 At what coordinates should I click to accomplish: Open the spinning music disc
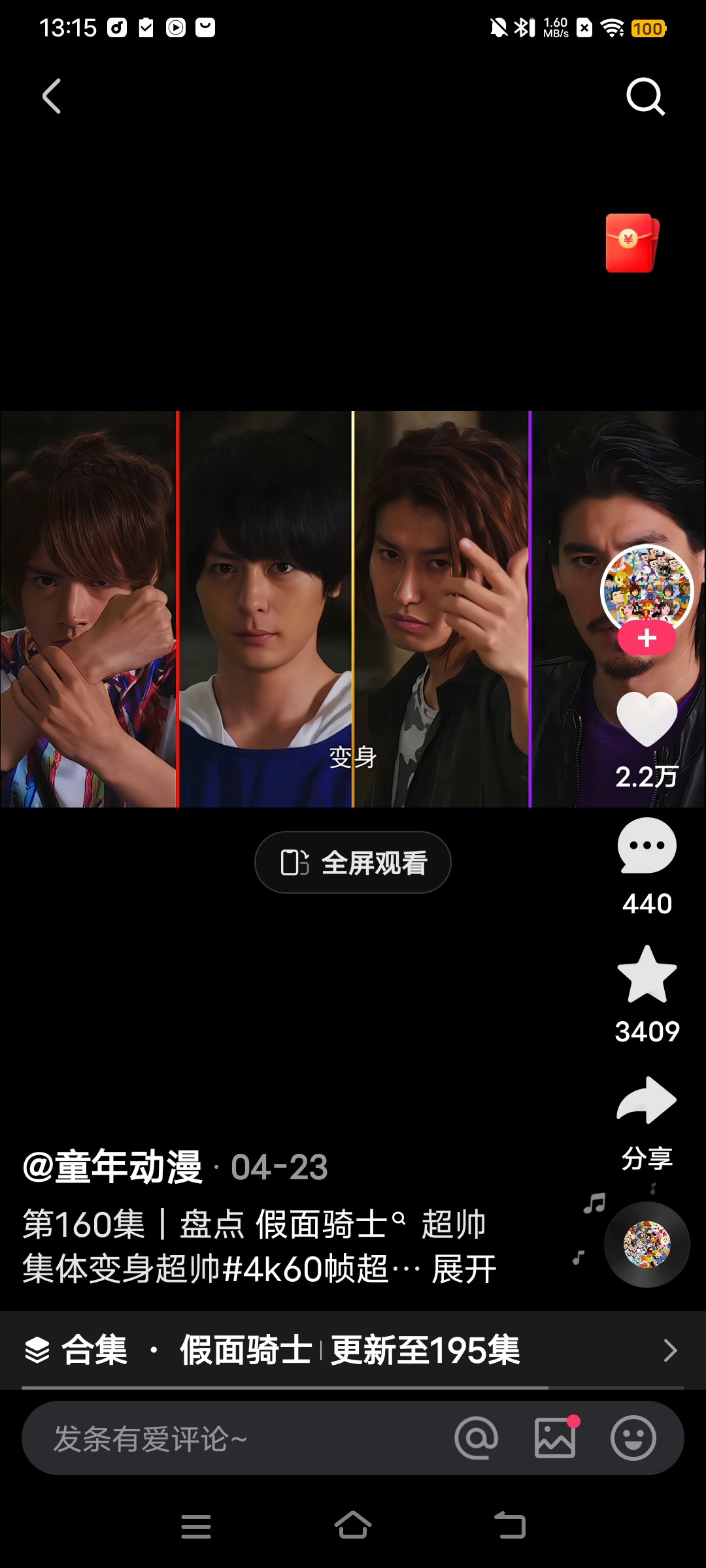coord(647,1245)
